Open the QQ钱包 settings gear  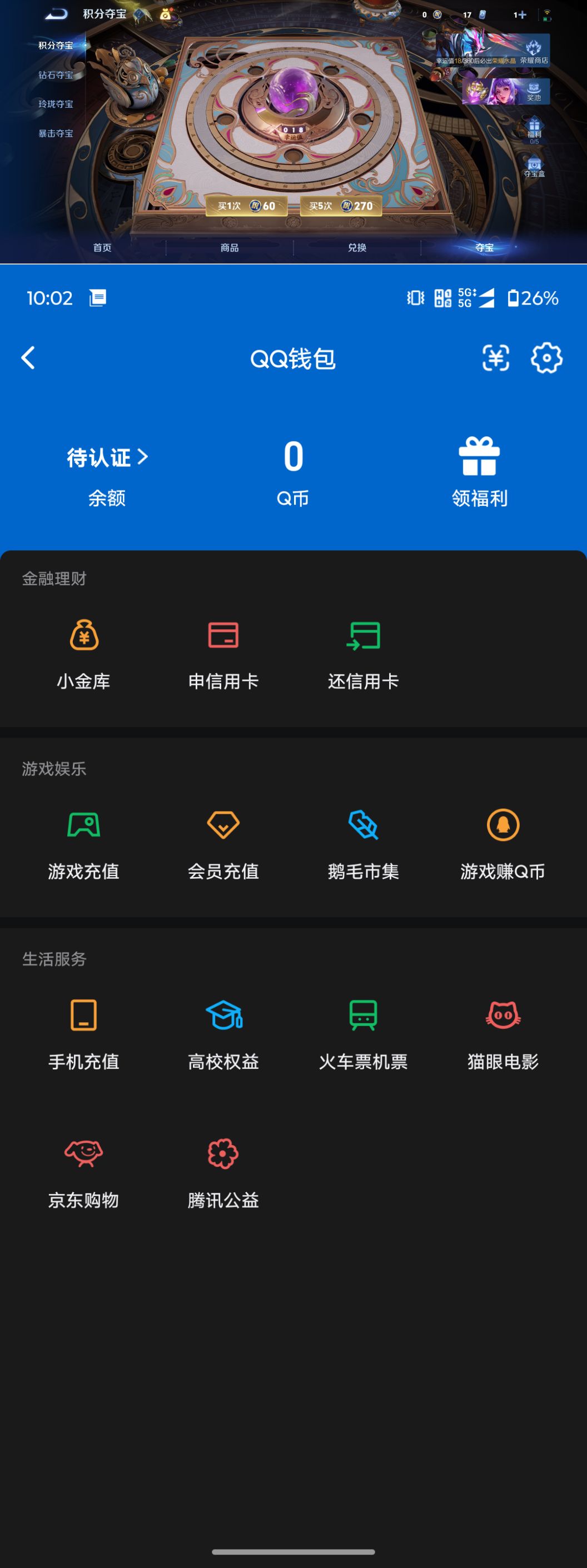(548, 359)
